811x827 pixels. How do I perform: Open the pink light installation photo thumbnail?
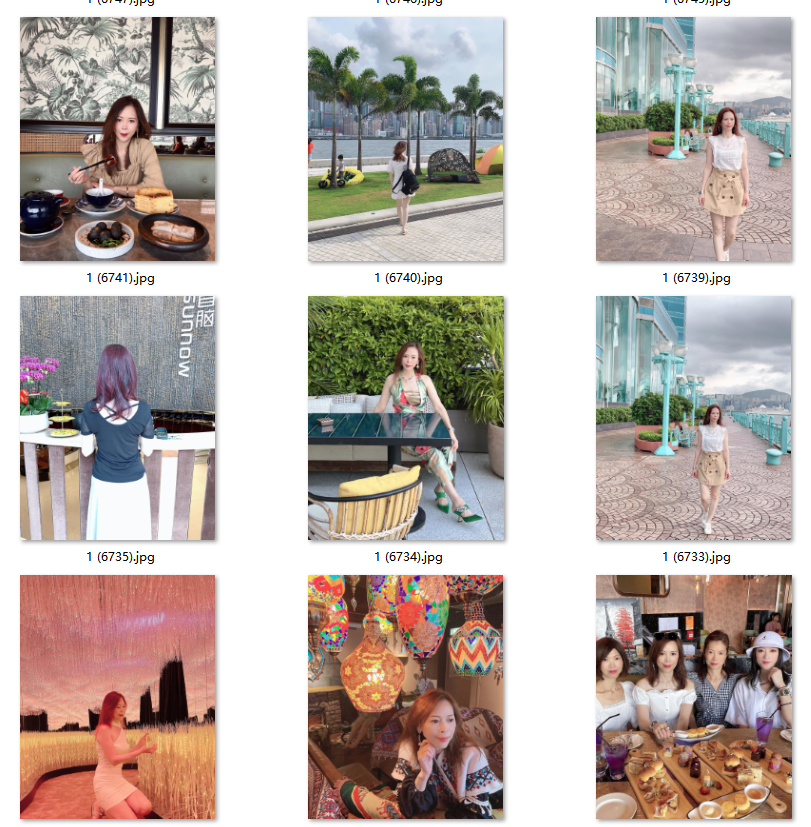[118, 697]
